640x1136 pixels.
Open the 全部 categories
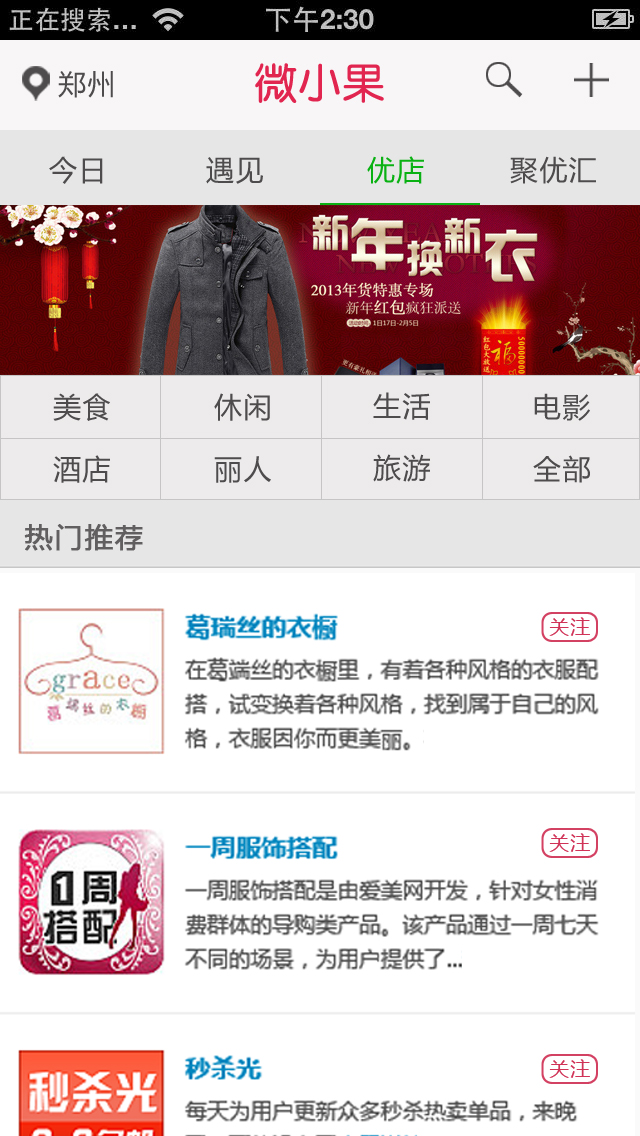coord(562,469)
